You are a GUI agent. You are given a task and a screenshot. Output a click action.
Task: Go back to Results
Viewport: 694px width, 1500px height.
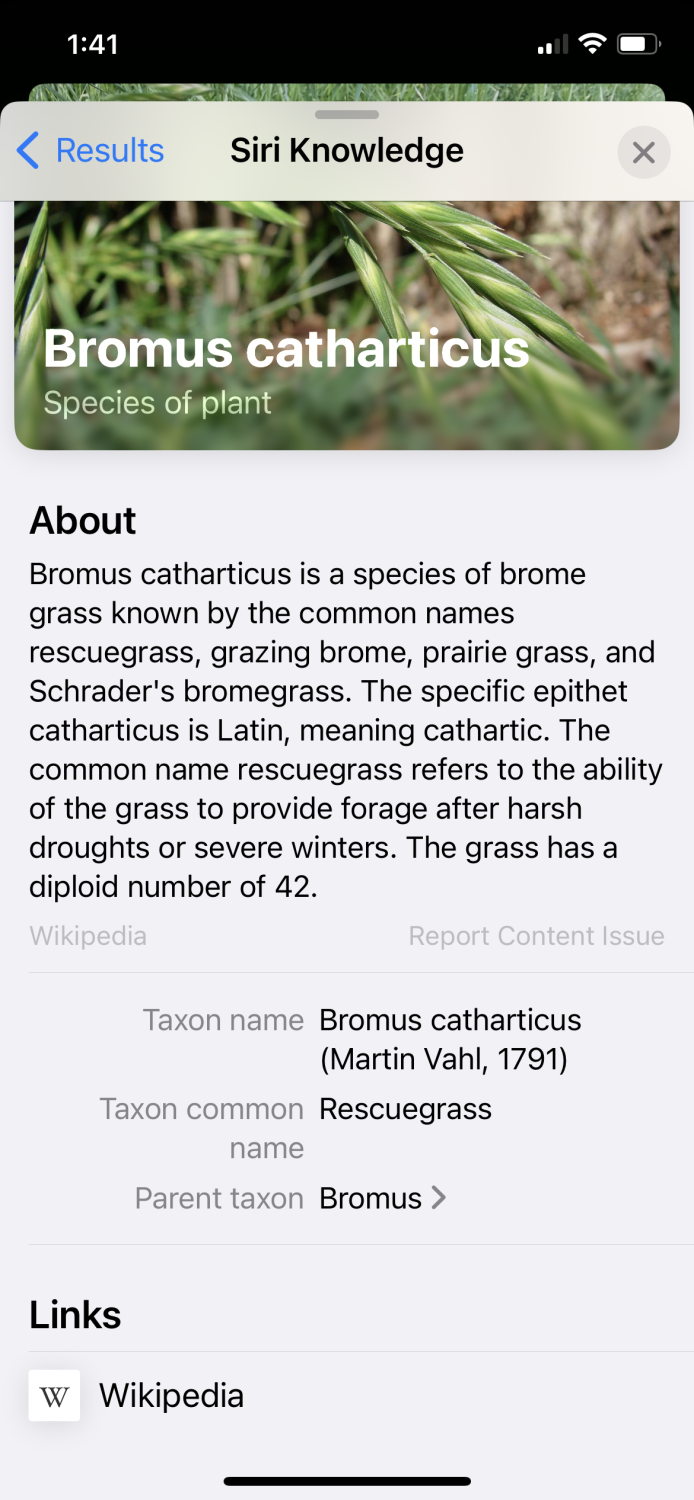point(90,151)
